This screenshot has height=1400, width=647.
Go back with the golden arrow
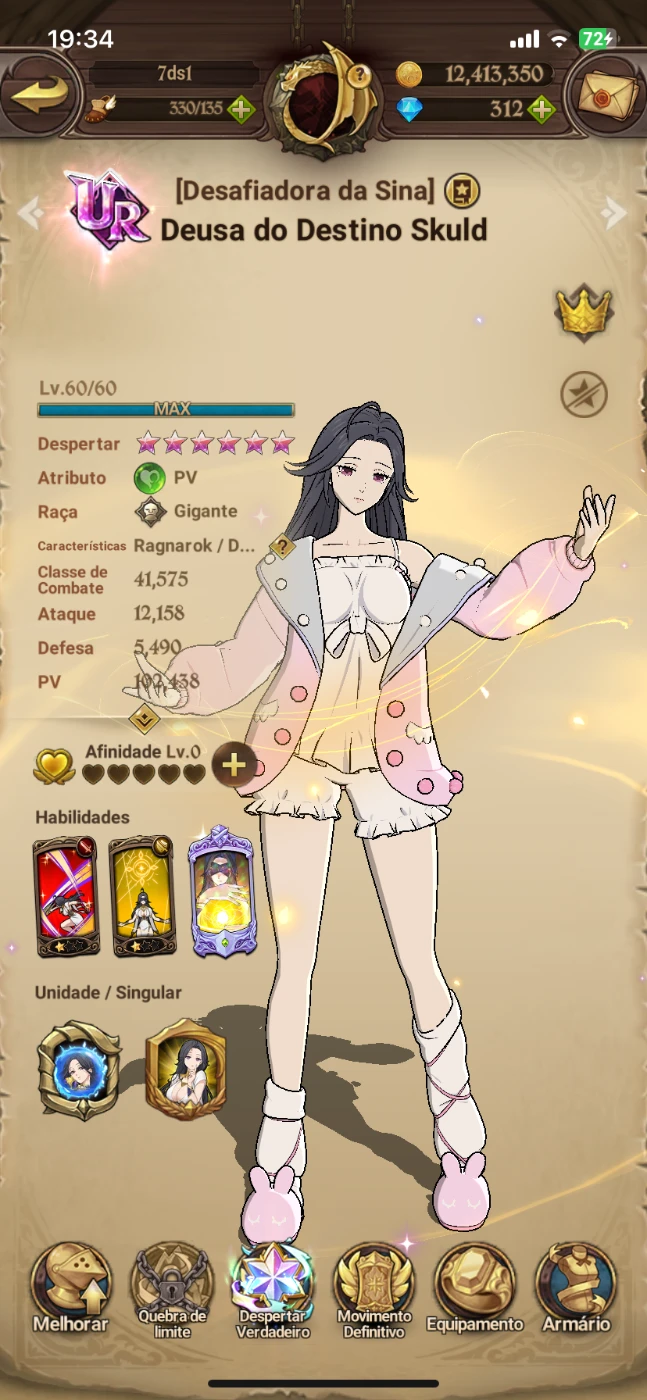(x=40, y=96)
